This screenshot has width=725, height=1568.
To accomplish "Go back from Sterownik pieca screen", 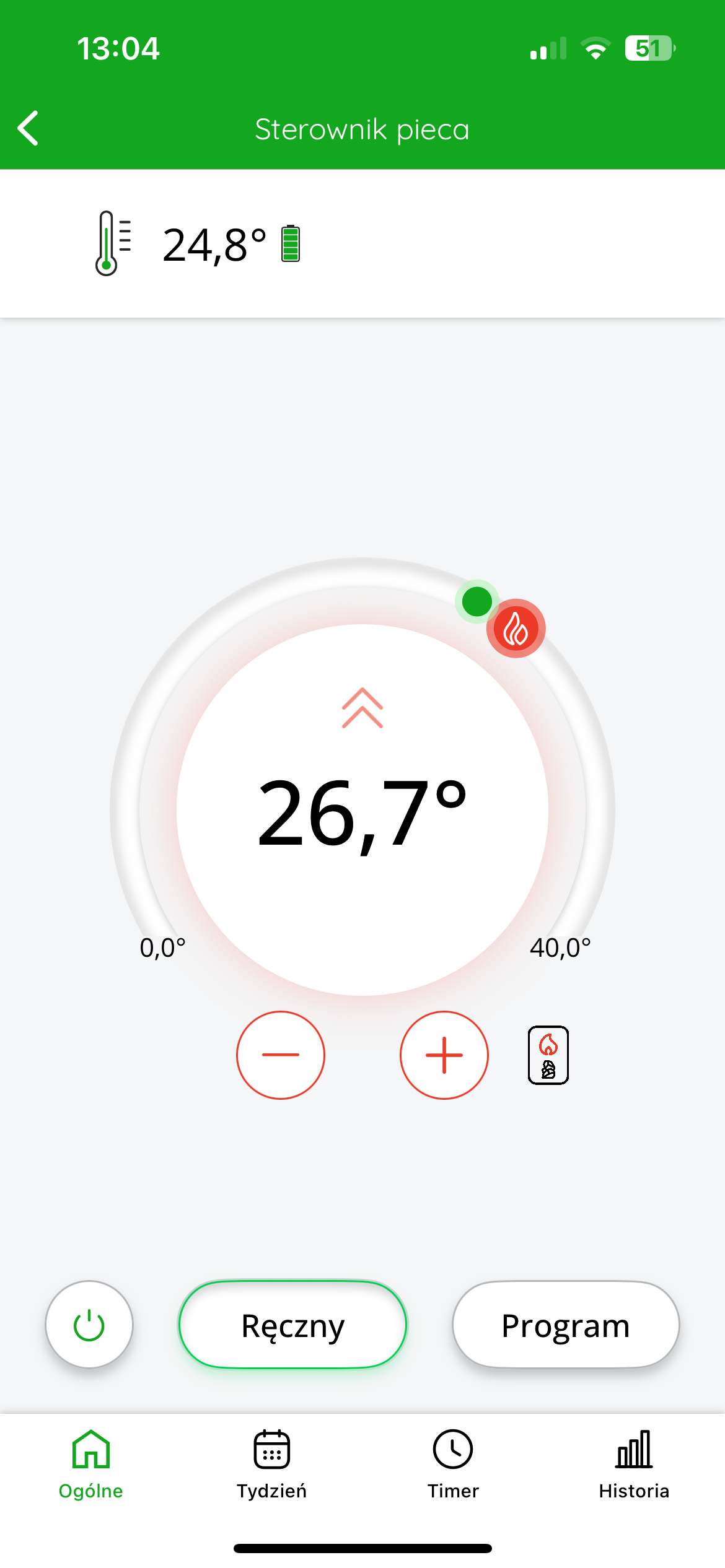I will [29, 128].
